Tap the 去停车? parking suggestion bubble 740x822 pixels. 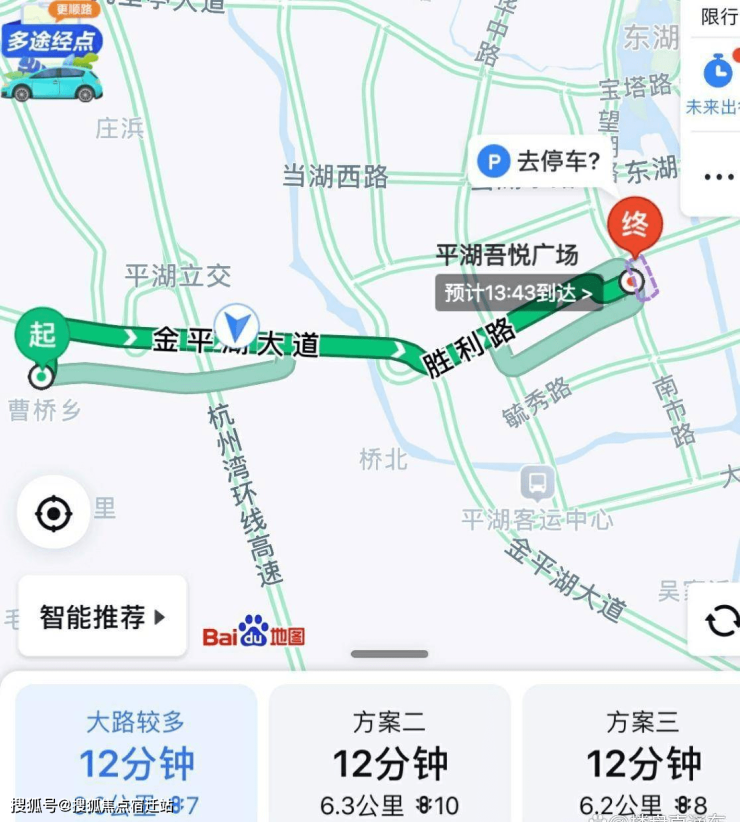(538, 160)
